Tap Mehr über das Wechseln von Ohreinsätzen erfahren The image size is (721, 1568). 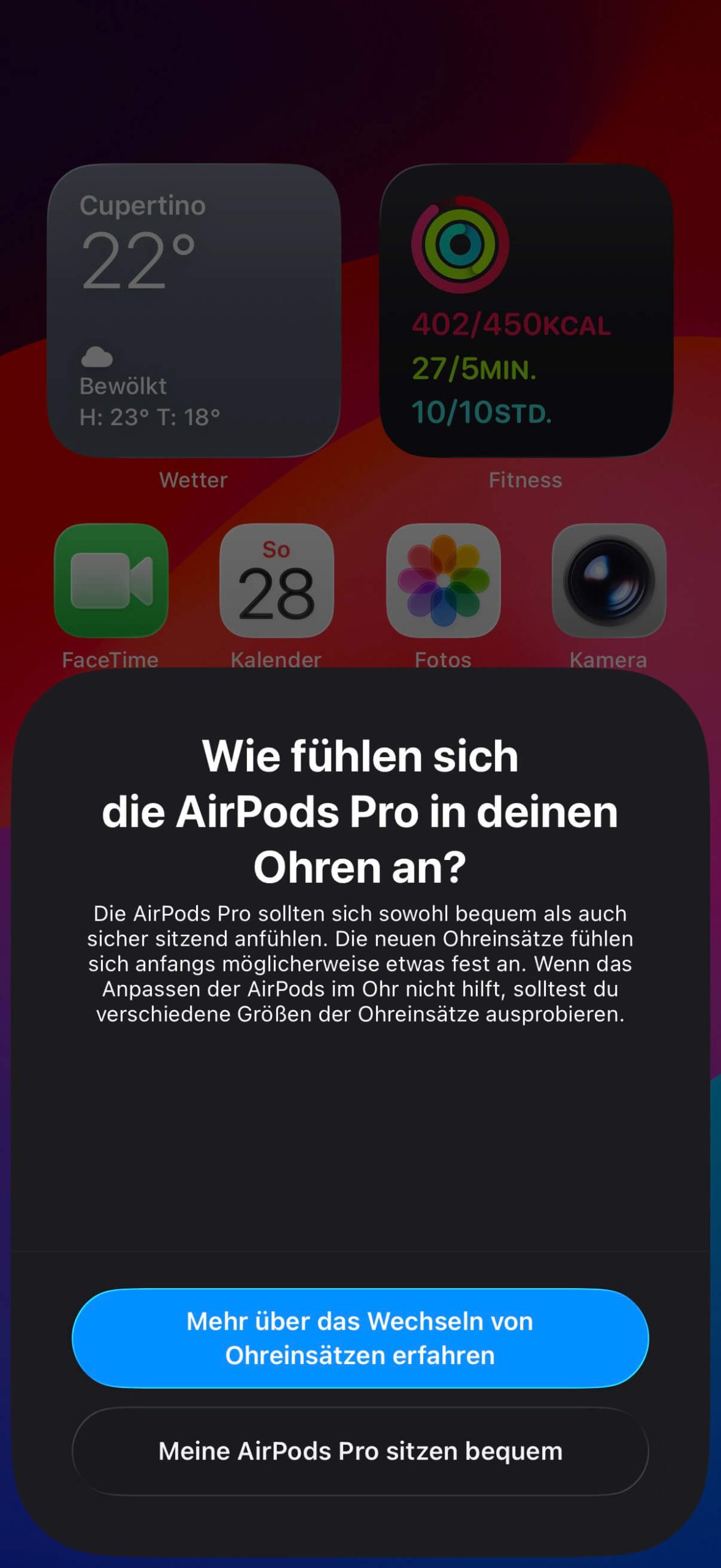pyautogui.click(x=360, y=1338)
